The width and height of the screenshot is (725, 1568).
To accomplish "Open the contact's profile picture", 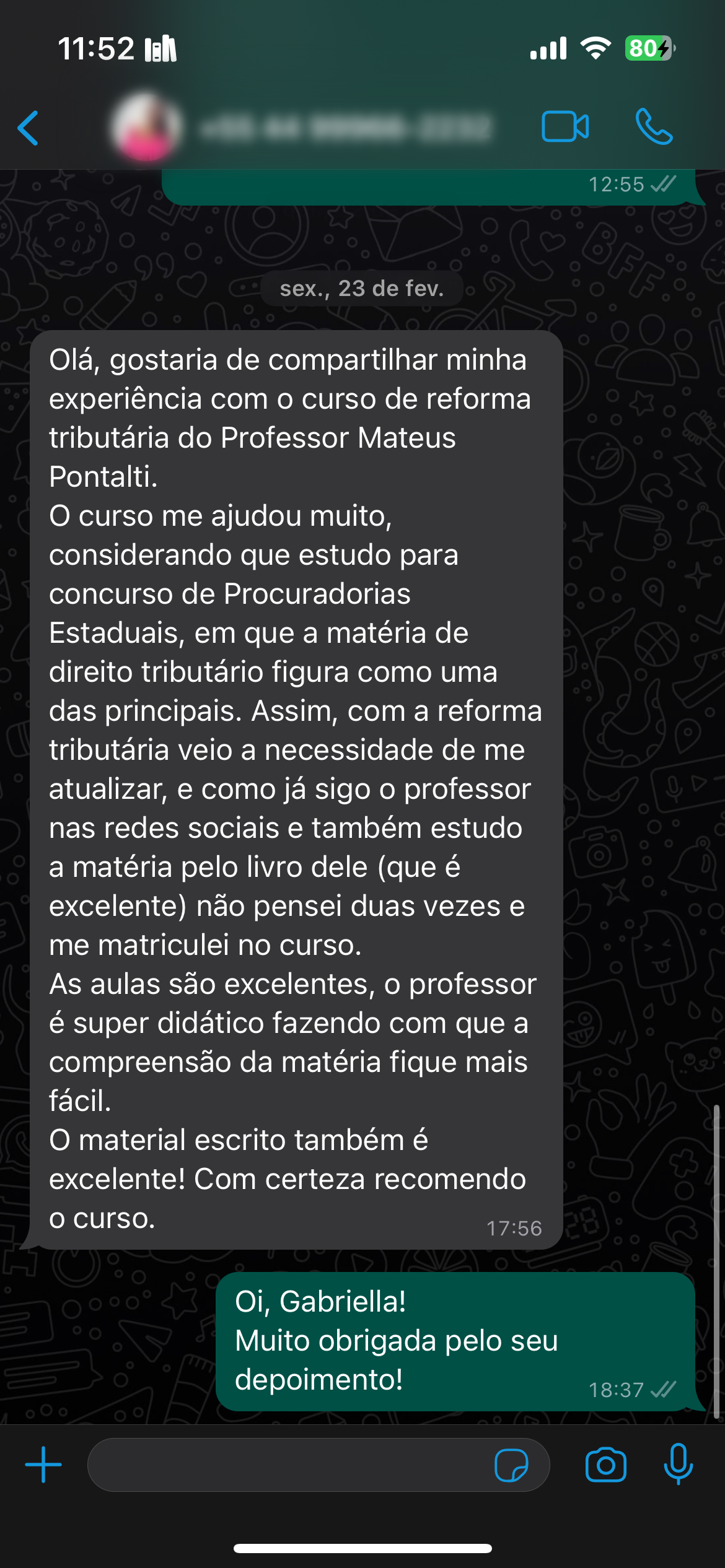I will pos(146,127).
